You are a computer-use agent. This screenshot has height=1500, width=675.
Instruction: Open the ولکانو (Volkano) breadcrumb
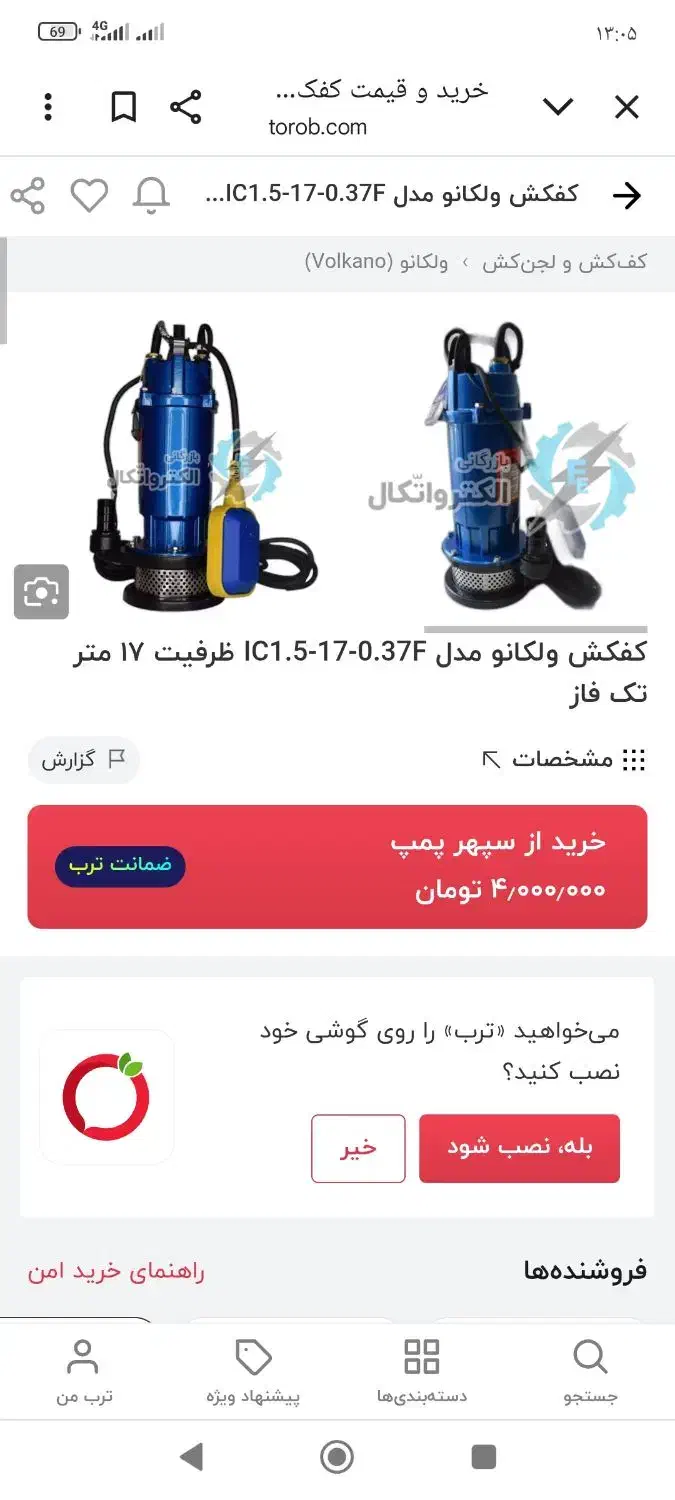(x=376, y=262)
